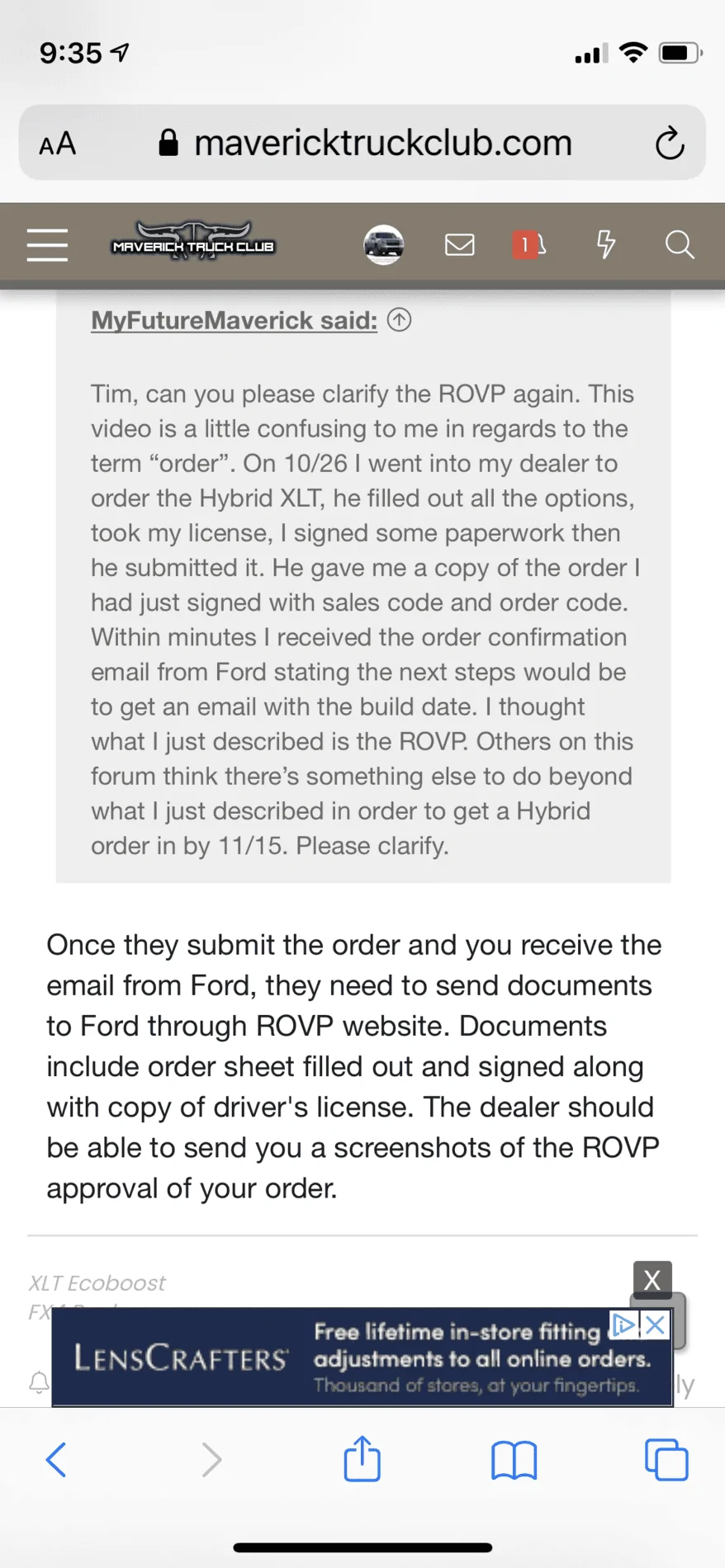
Task: Open the alerts bell with one notification
Action: 529,244
